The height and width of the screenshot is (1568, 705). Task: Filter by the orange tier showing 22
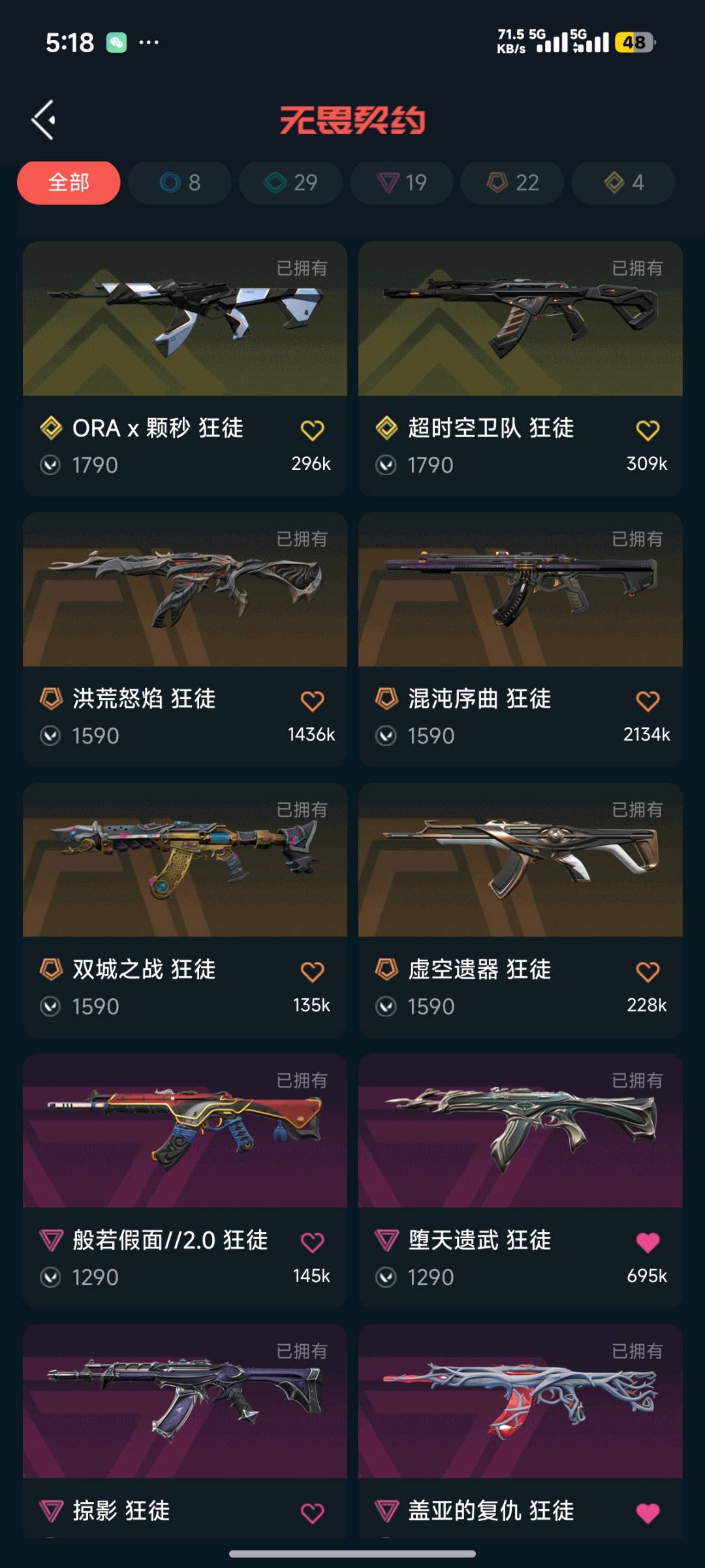512,183
